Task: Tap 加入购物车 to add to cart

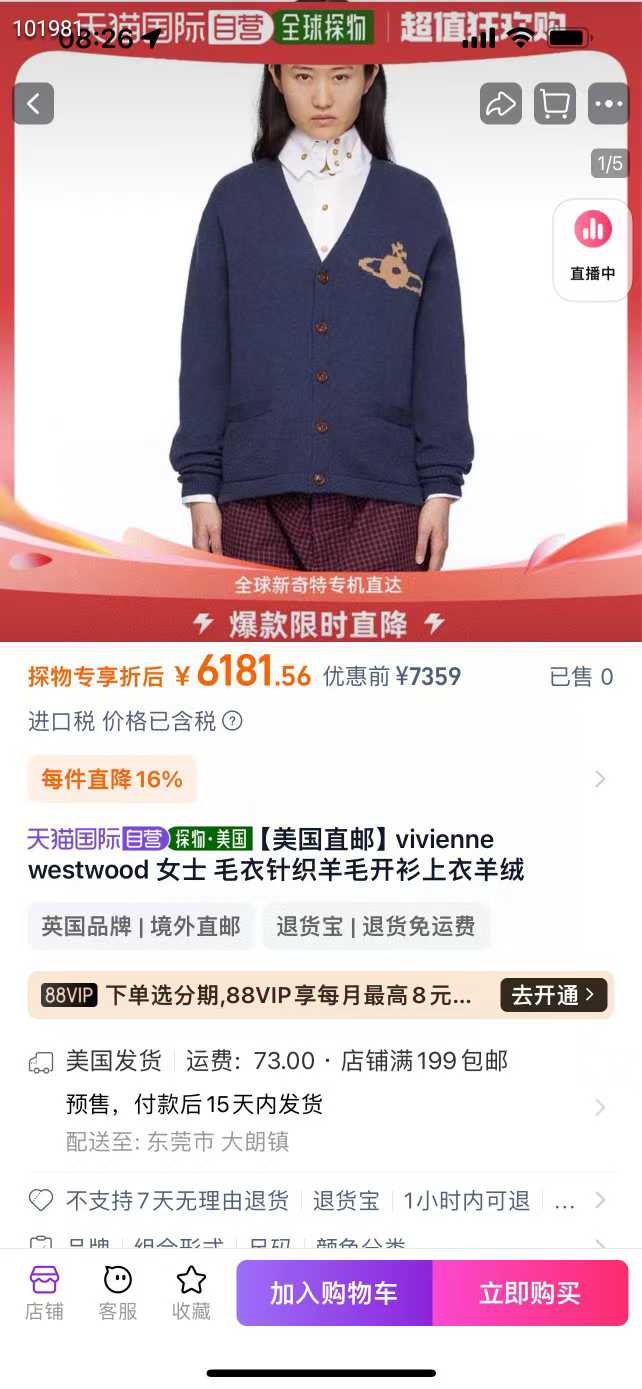Action: click(x=334, y=1293)
